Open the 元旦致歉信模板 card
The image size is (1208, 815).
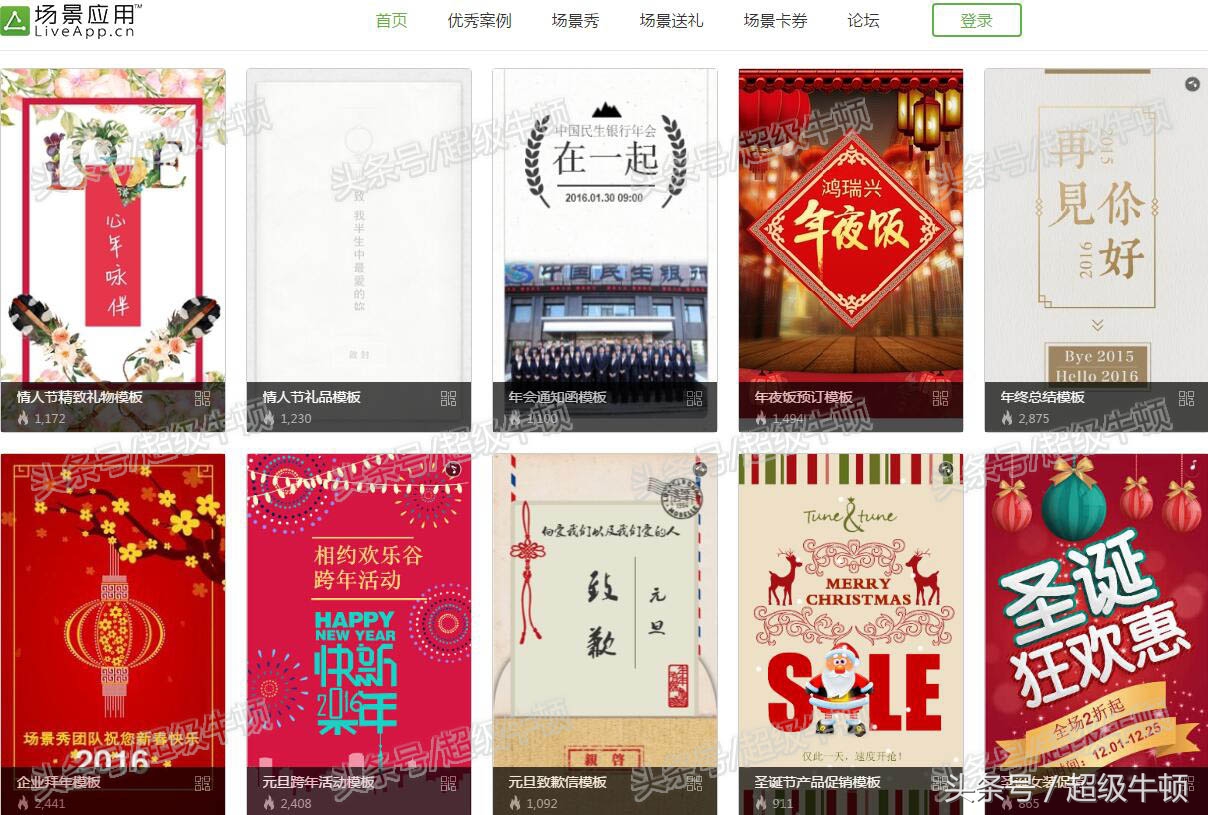pyautogui.click(x=605, y=620)
